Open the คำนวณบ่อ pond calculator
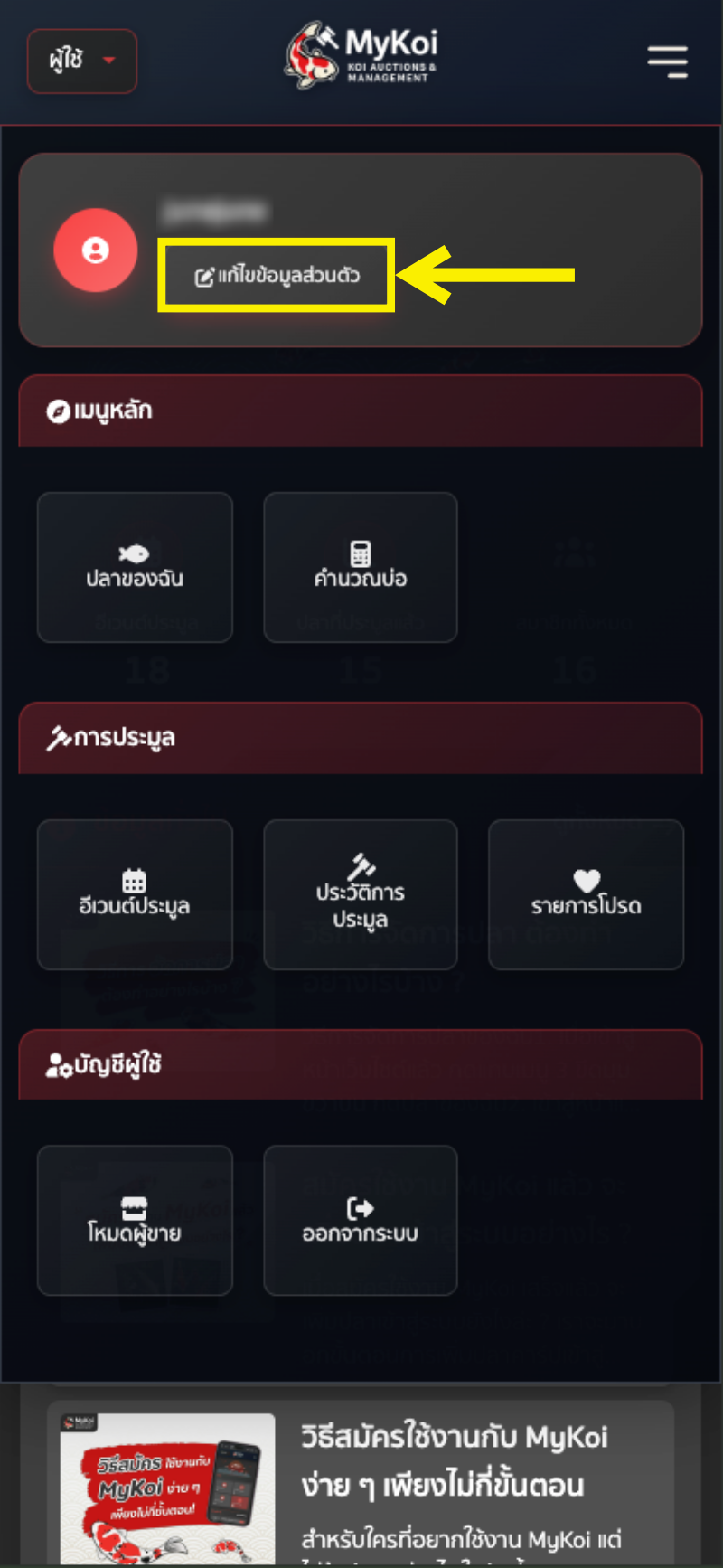 (x=360, y=567)
